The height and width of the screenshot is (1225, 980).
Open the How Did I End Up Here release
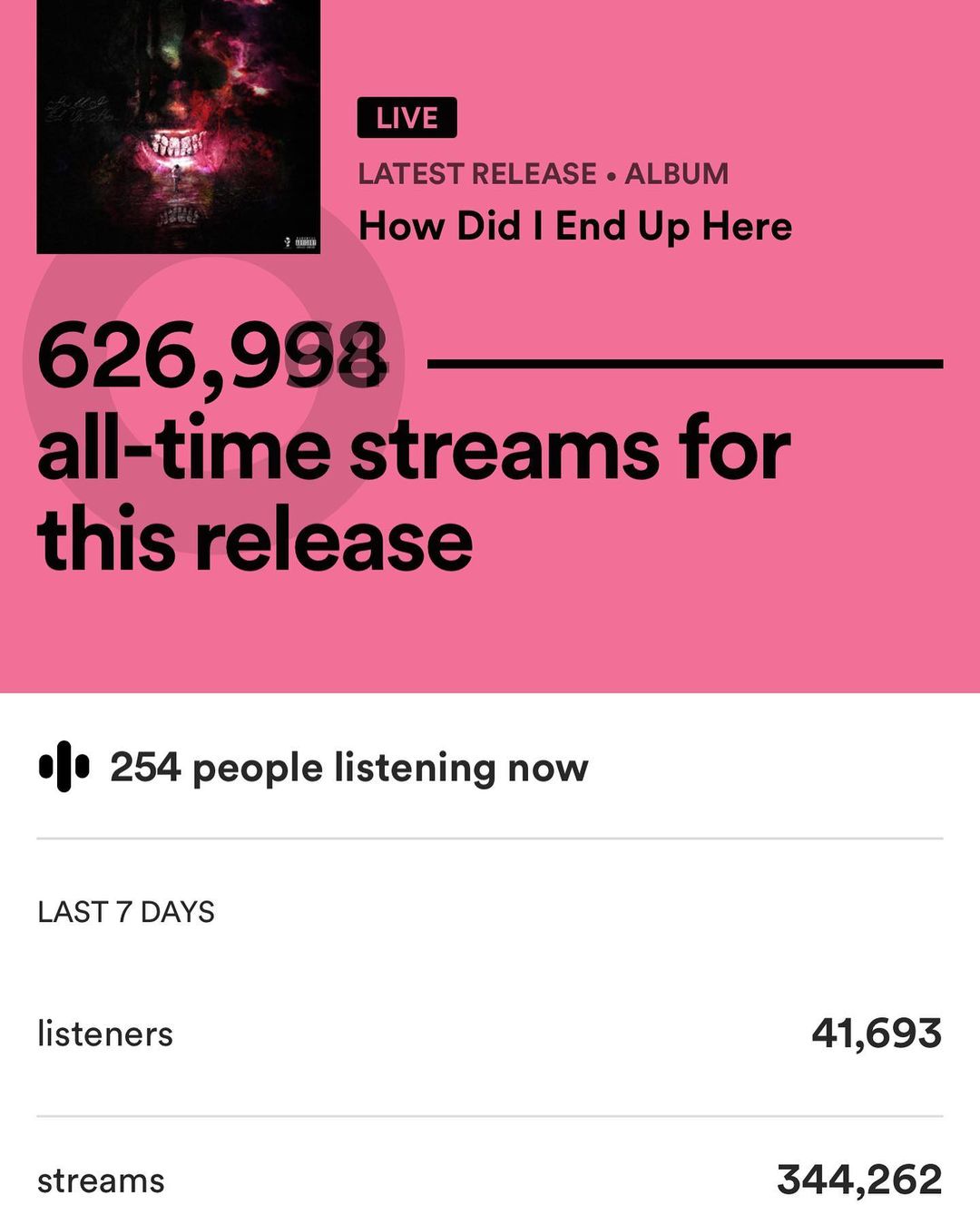click(x=574, y=226)
